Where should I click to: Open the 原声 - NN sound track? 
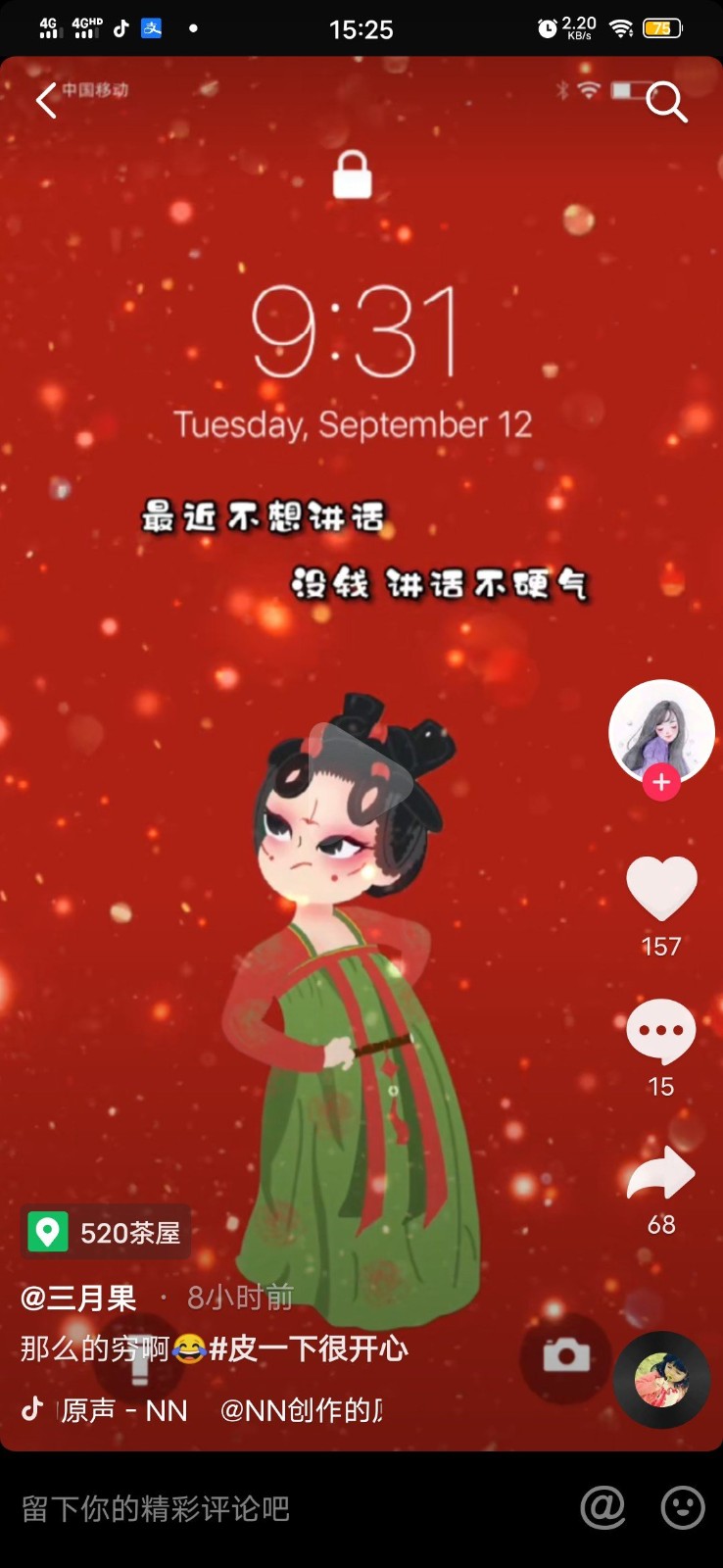click(122, 1410)
